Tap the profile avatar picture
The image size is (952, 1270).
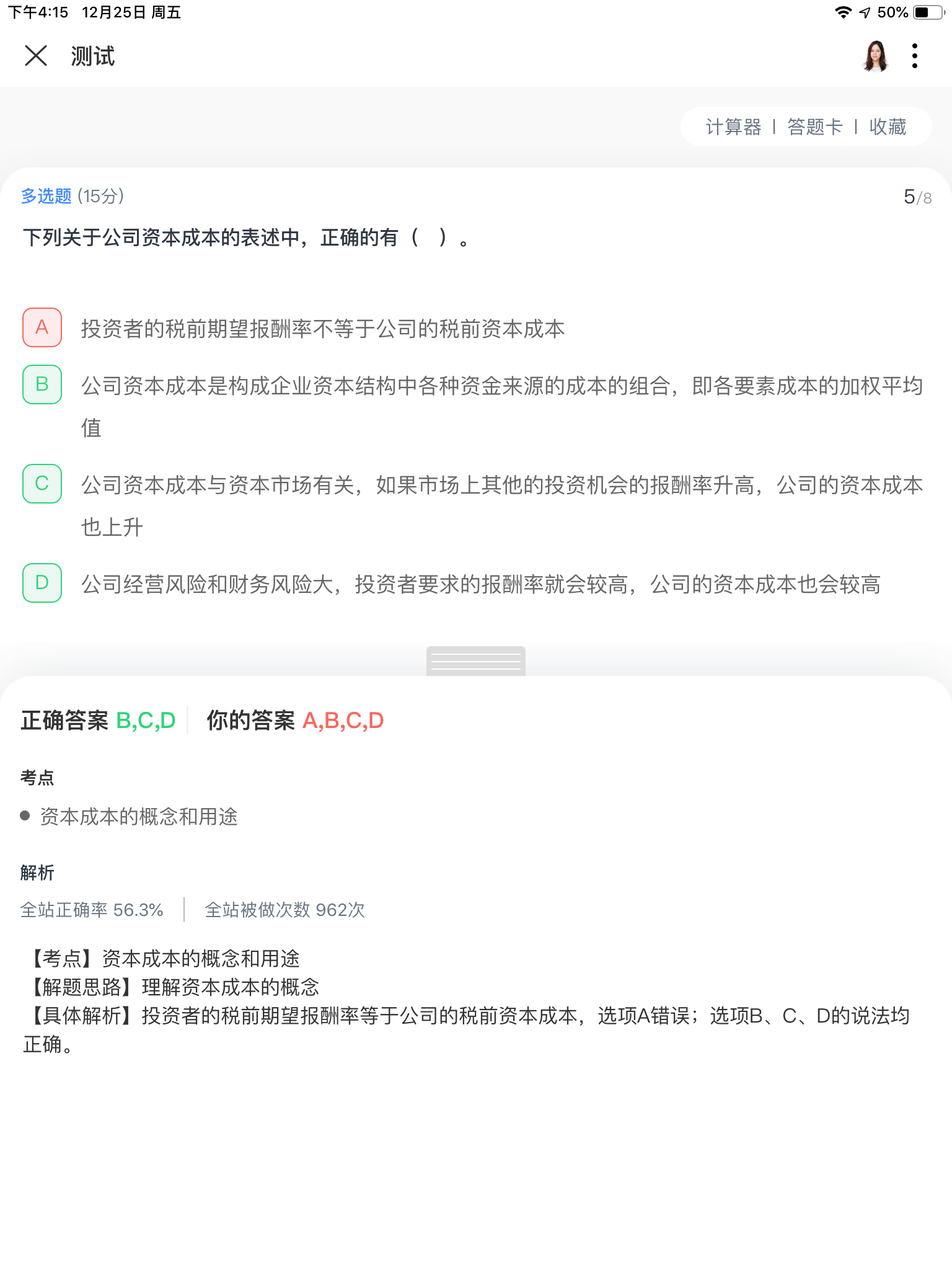pyautogui.click(x=875, y=56)
